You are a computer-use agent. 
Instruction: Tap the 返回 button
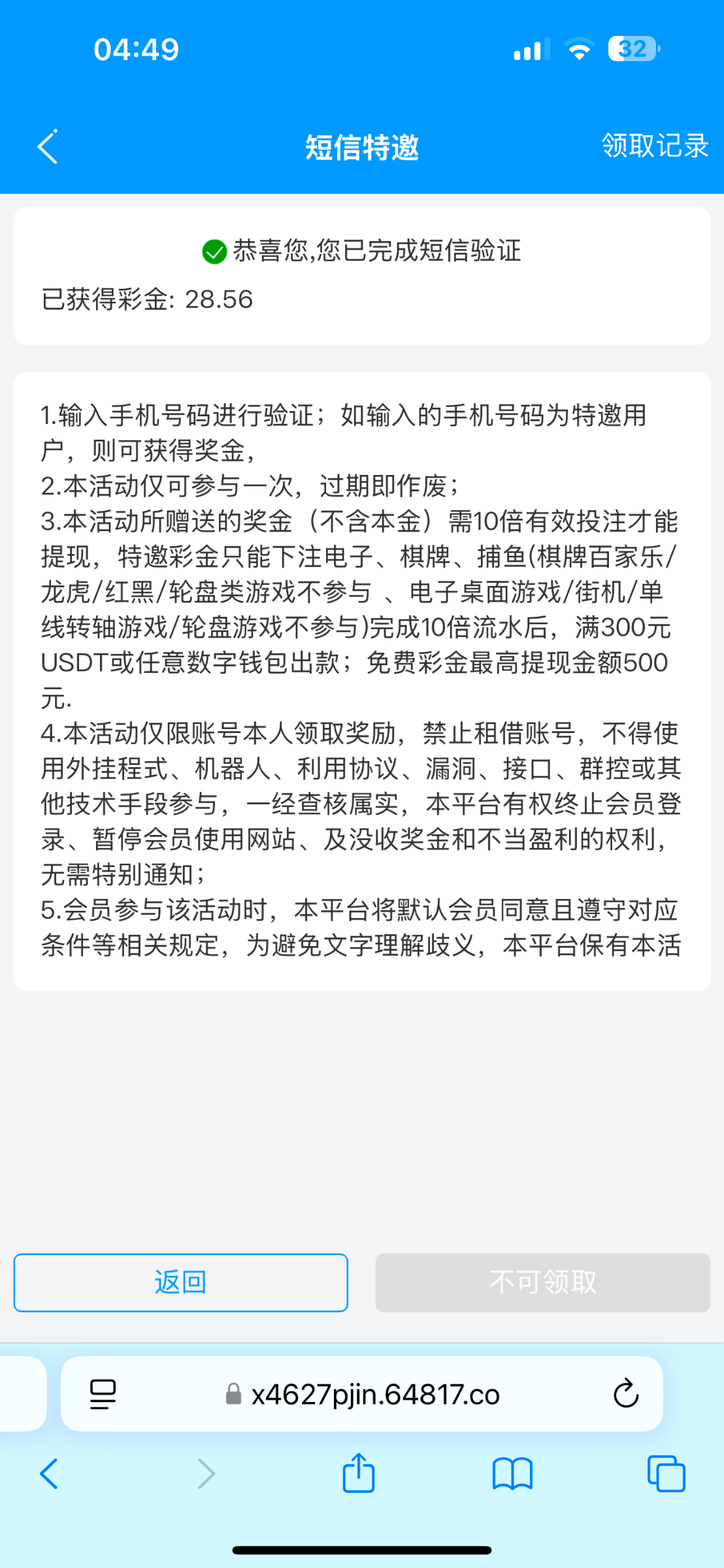pos(181,1282)
